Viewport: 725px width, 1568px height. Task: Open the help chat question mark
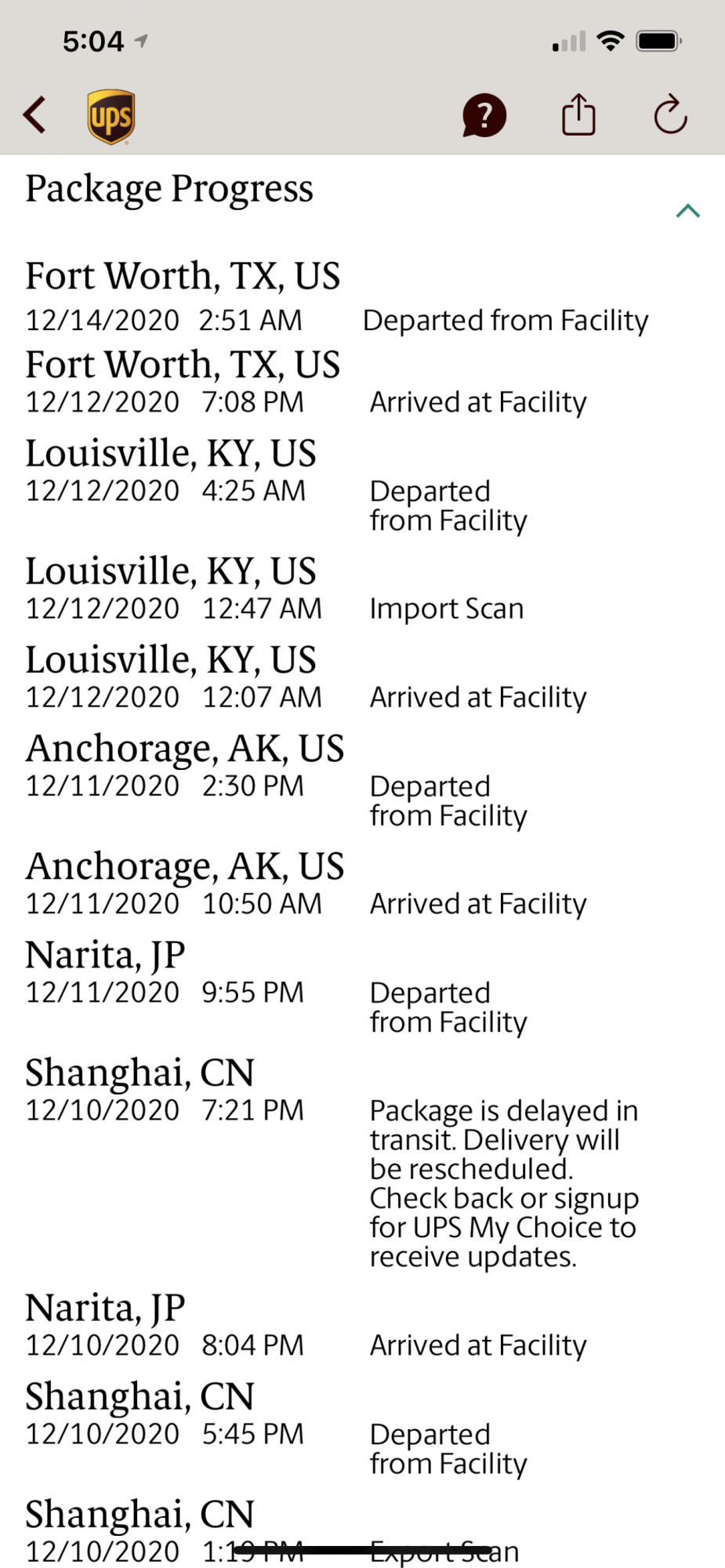click(484, 116)
